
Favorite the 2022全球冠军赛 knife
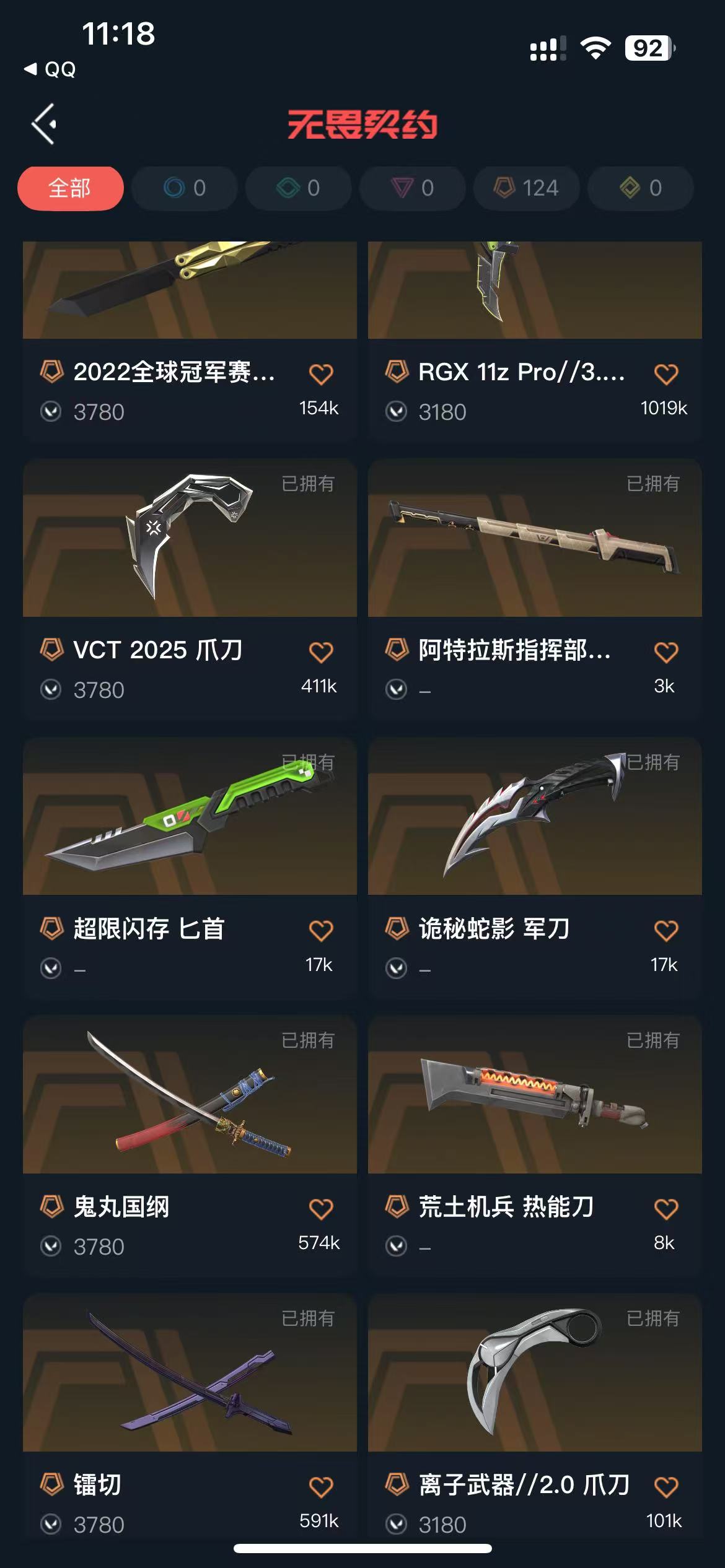point(321,374)
